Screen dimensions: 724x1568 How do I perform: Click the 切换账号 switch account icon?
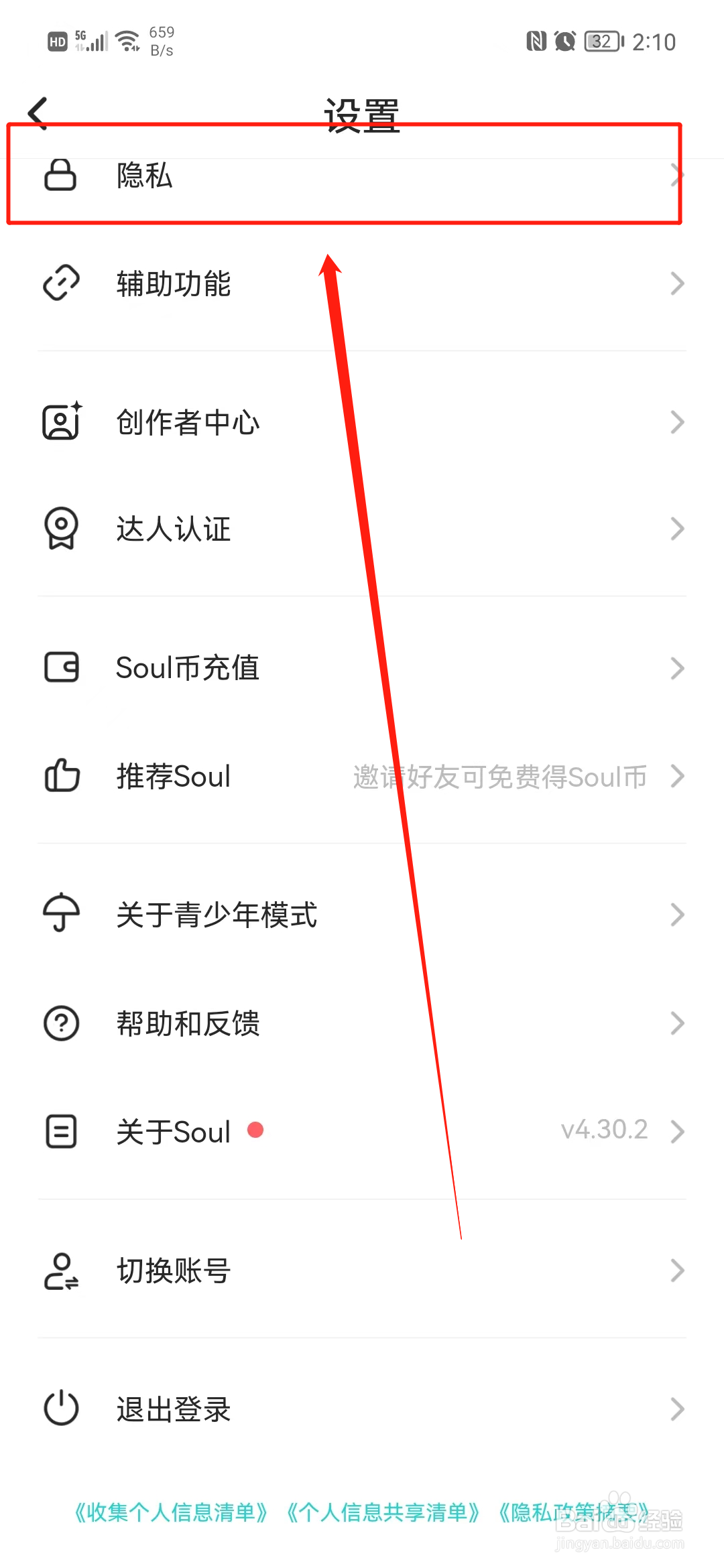(x=60, y=1270)
